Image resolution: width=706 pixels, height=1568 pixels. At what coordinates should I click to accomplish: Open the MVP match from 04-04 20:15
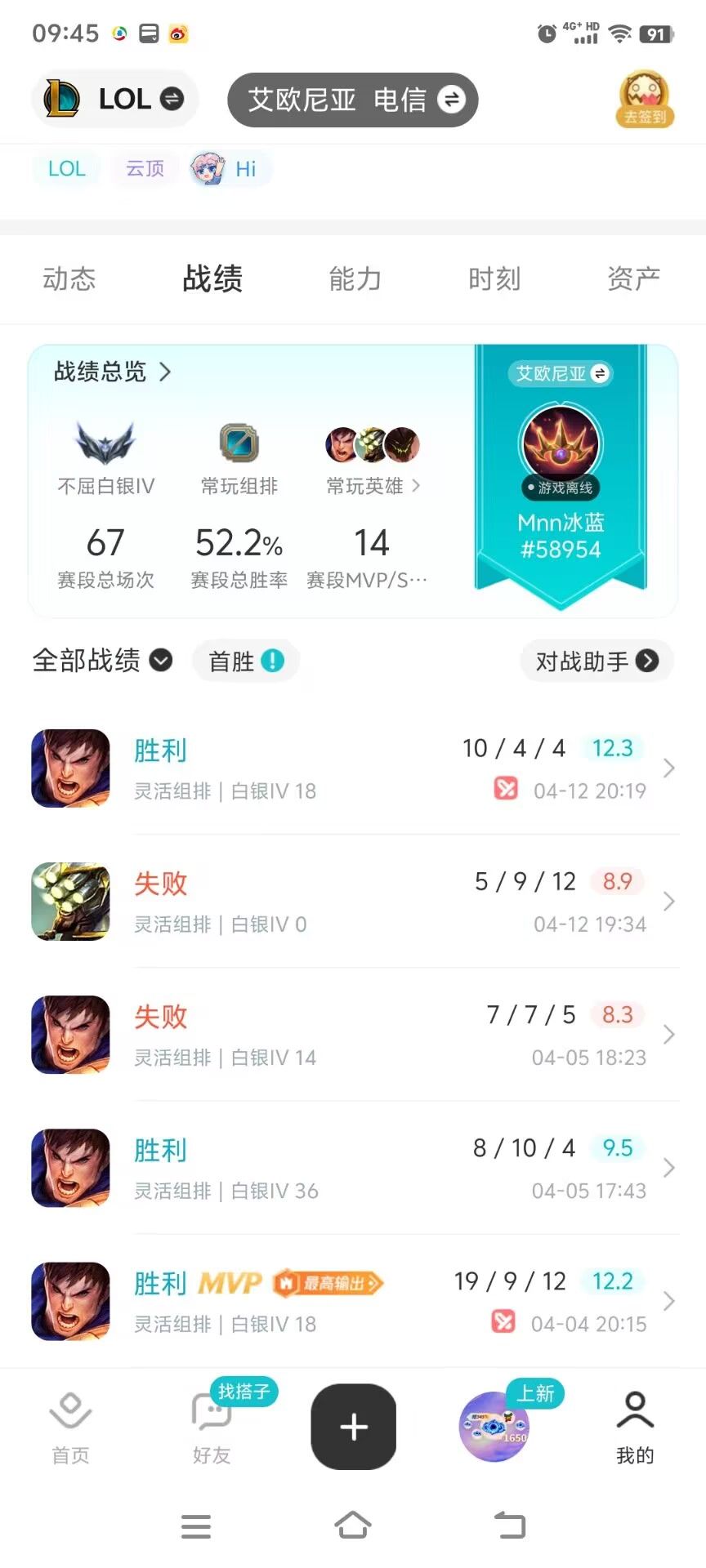tap(353, 1301)
